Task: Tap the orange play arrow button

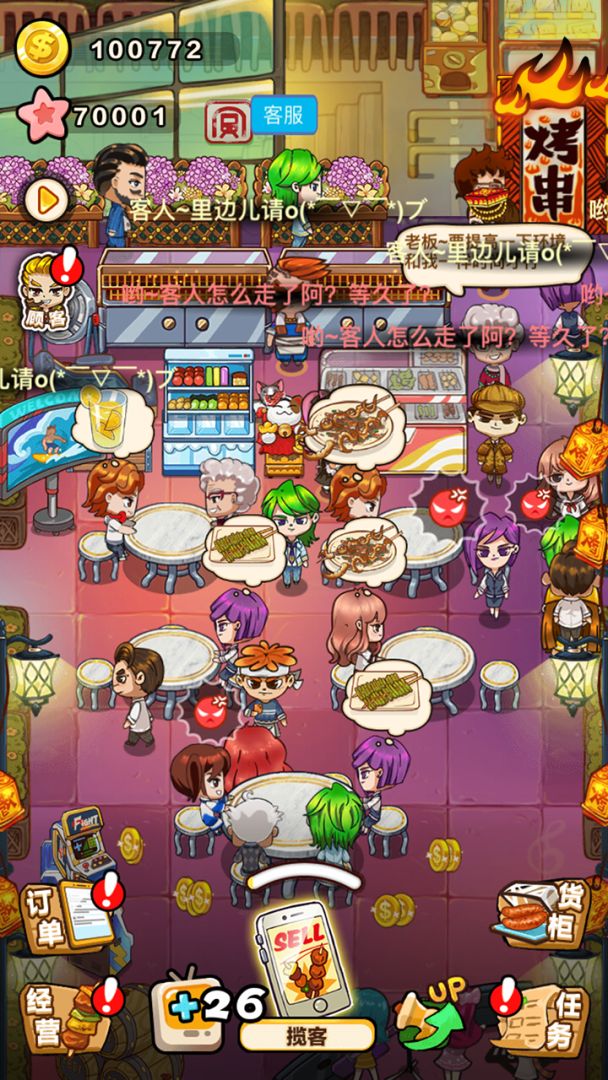Action: click(x=47, y=200)
